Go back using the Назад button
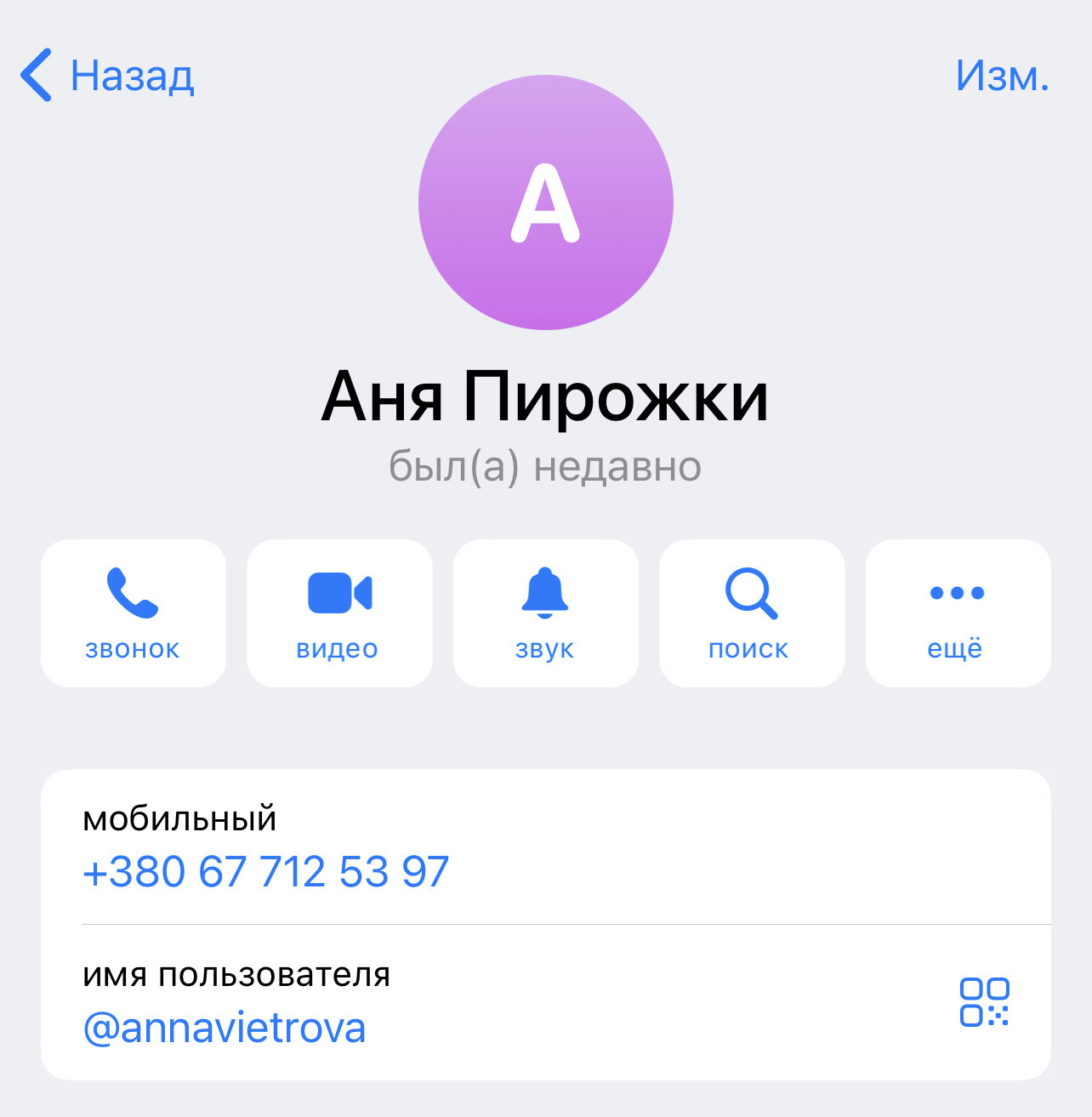The width and height of the screenshot is (1092, 1117). (x=108, y=76)
